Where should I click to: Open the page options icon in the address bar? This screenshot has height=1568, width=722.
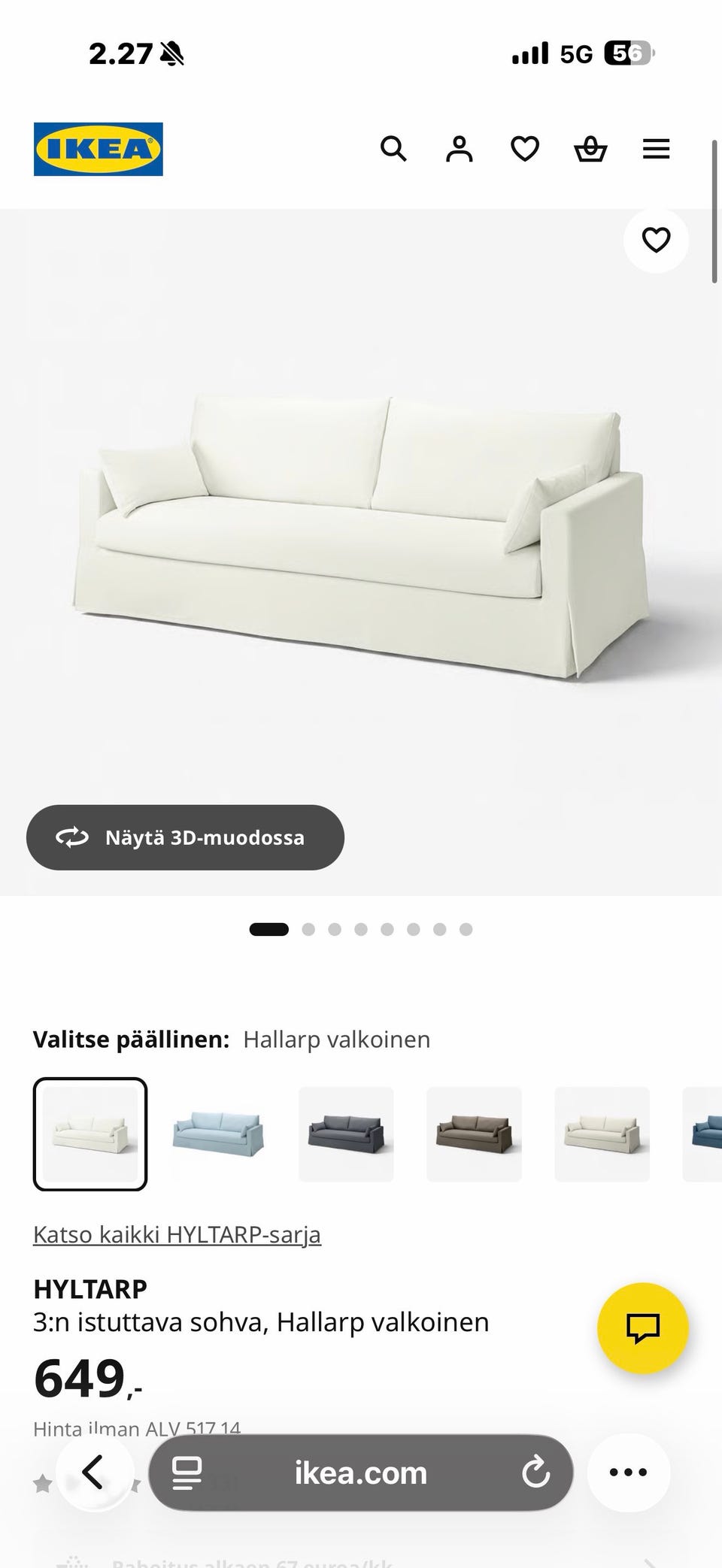[x=187, y=1473]
